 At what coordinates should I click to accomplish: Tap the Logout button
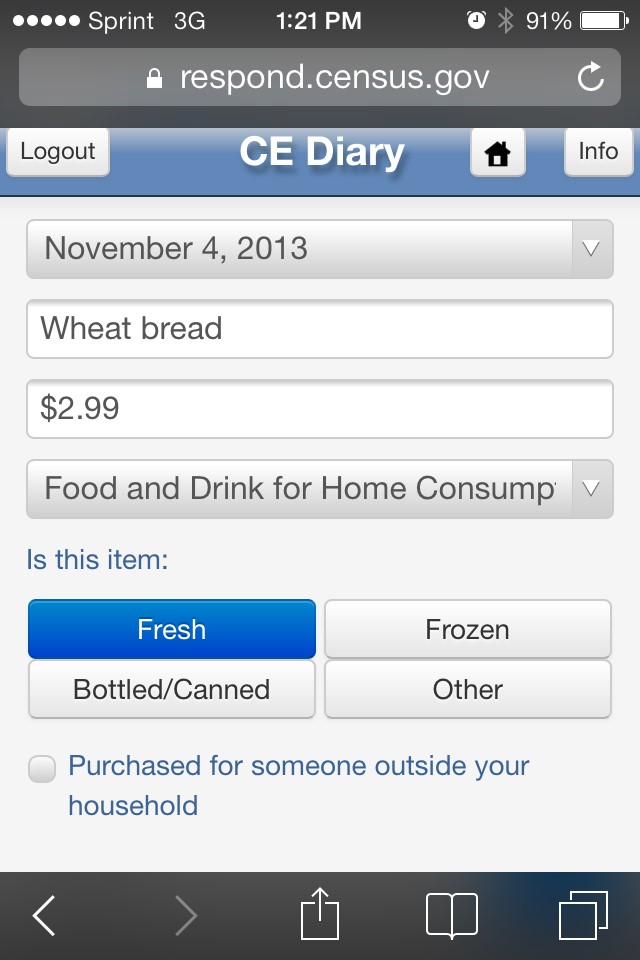[58, 152]
